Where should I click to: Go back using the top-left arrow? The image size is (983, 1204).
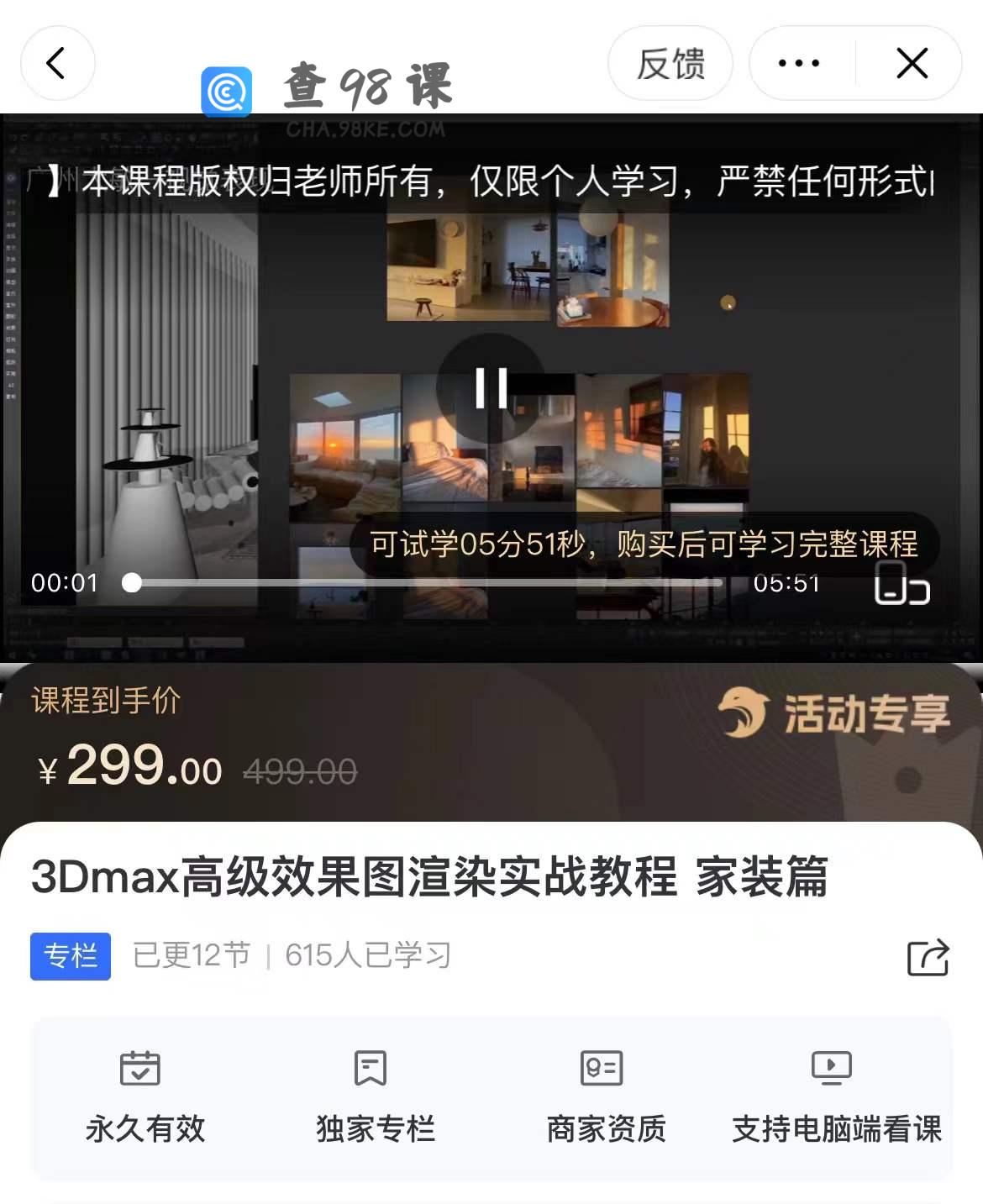[56, 63]
